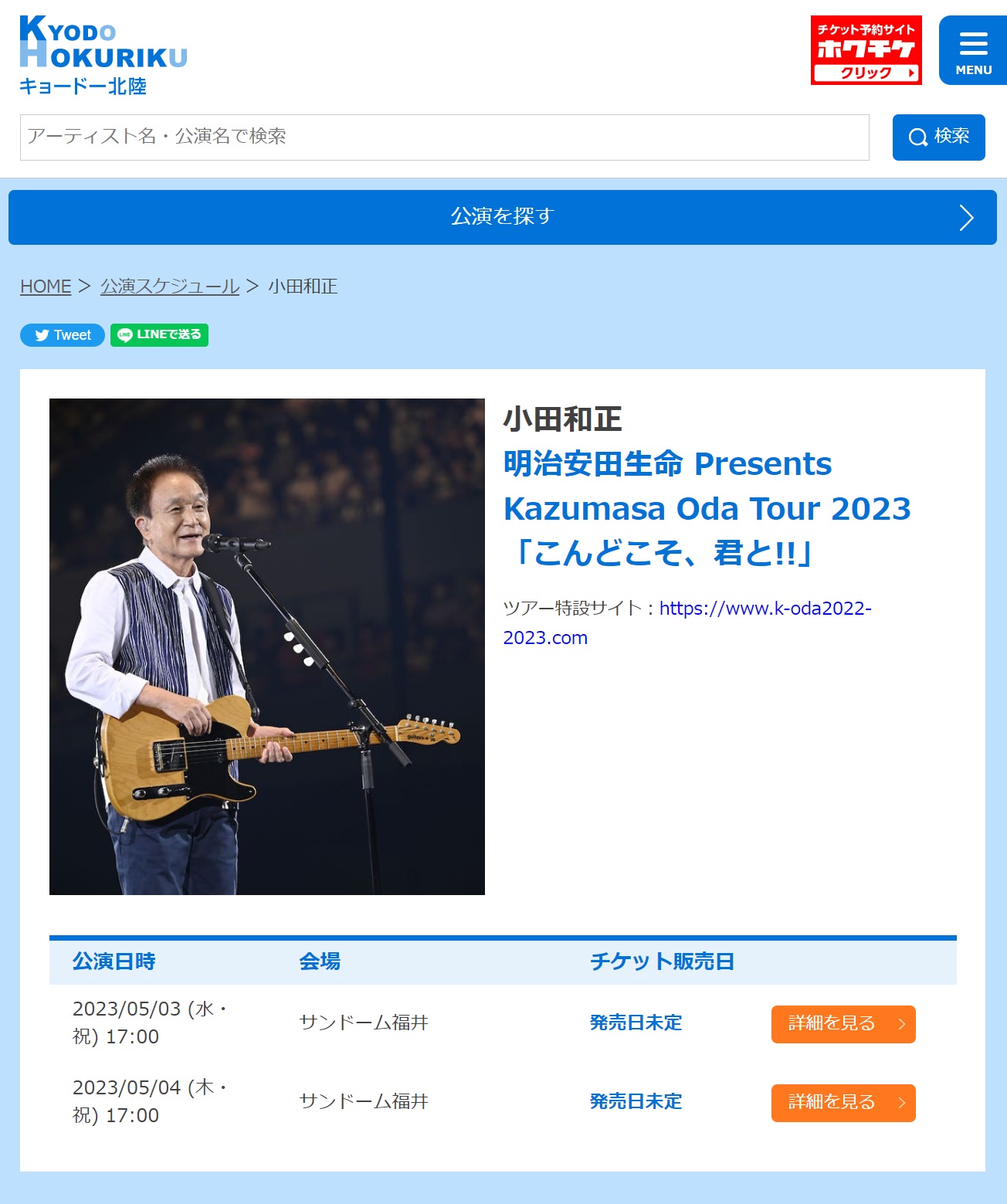Focus the artist and performance search field

tap(444, 137)
